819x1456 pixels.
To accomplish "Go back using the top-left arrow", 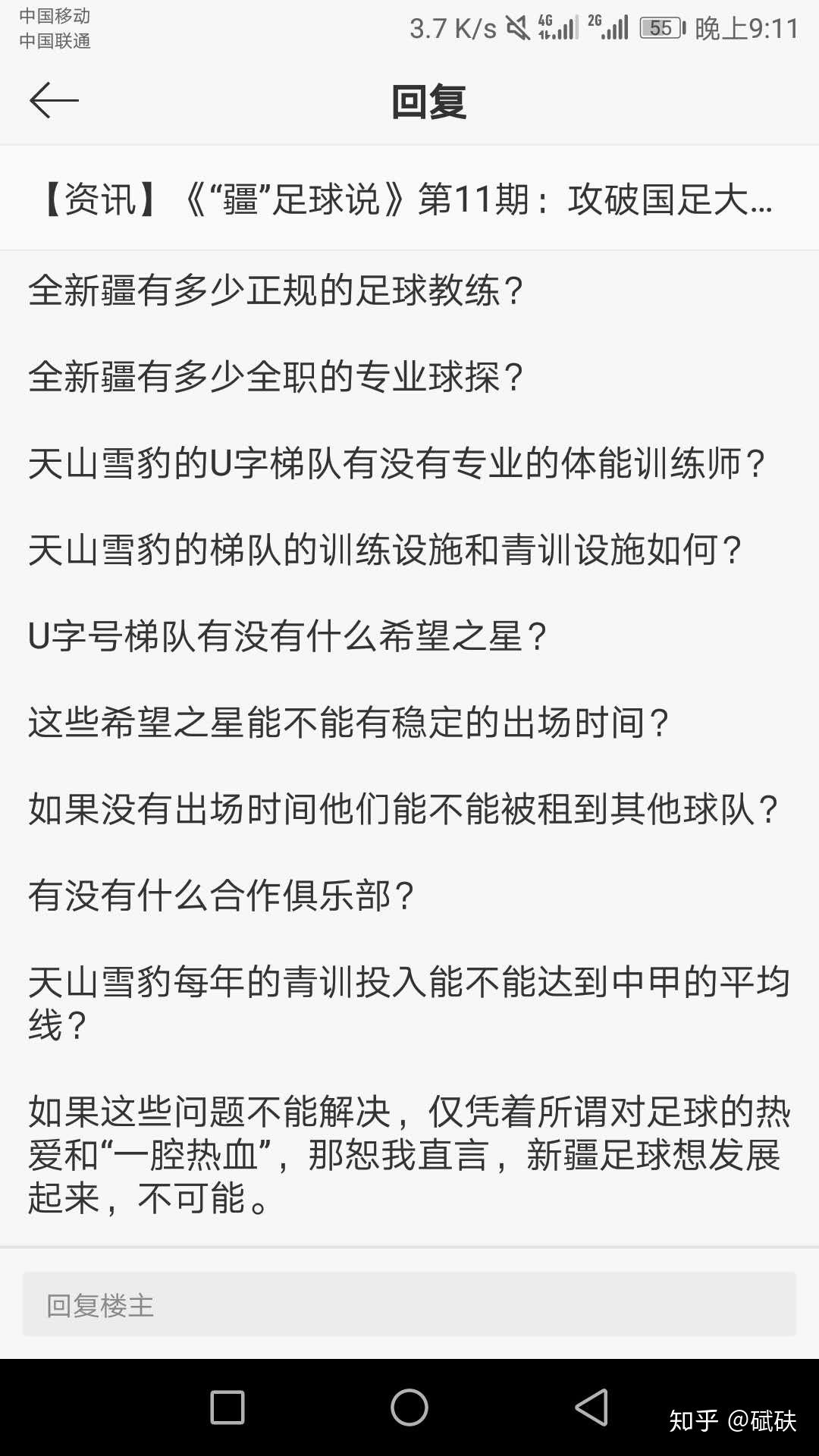I will coord(53,101).
